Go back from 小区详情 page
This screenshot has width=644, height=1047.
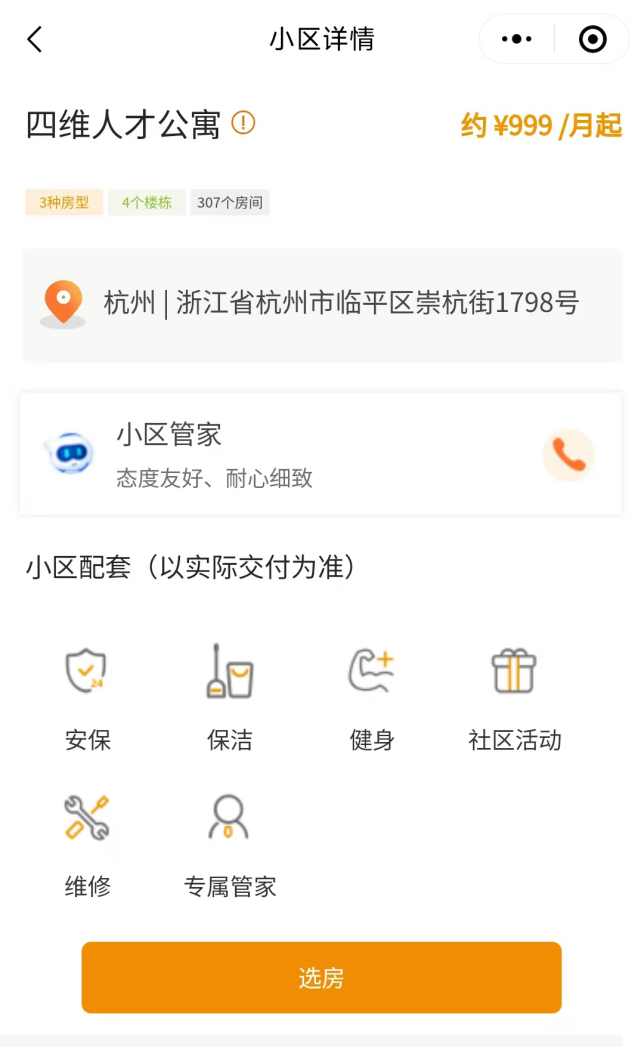click(35, 40)
